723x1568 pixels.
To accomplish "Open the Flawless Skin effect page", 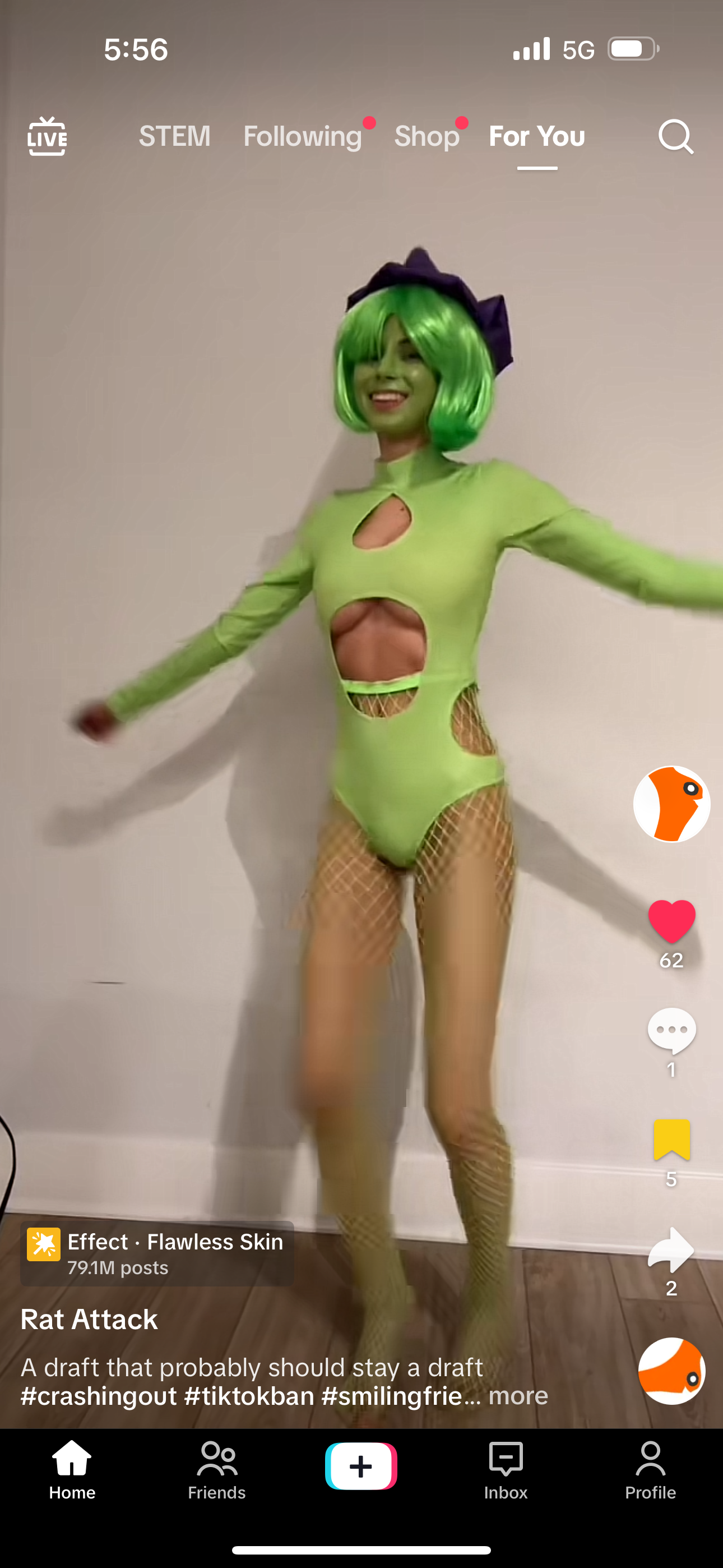I will pos(157,1253).
